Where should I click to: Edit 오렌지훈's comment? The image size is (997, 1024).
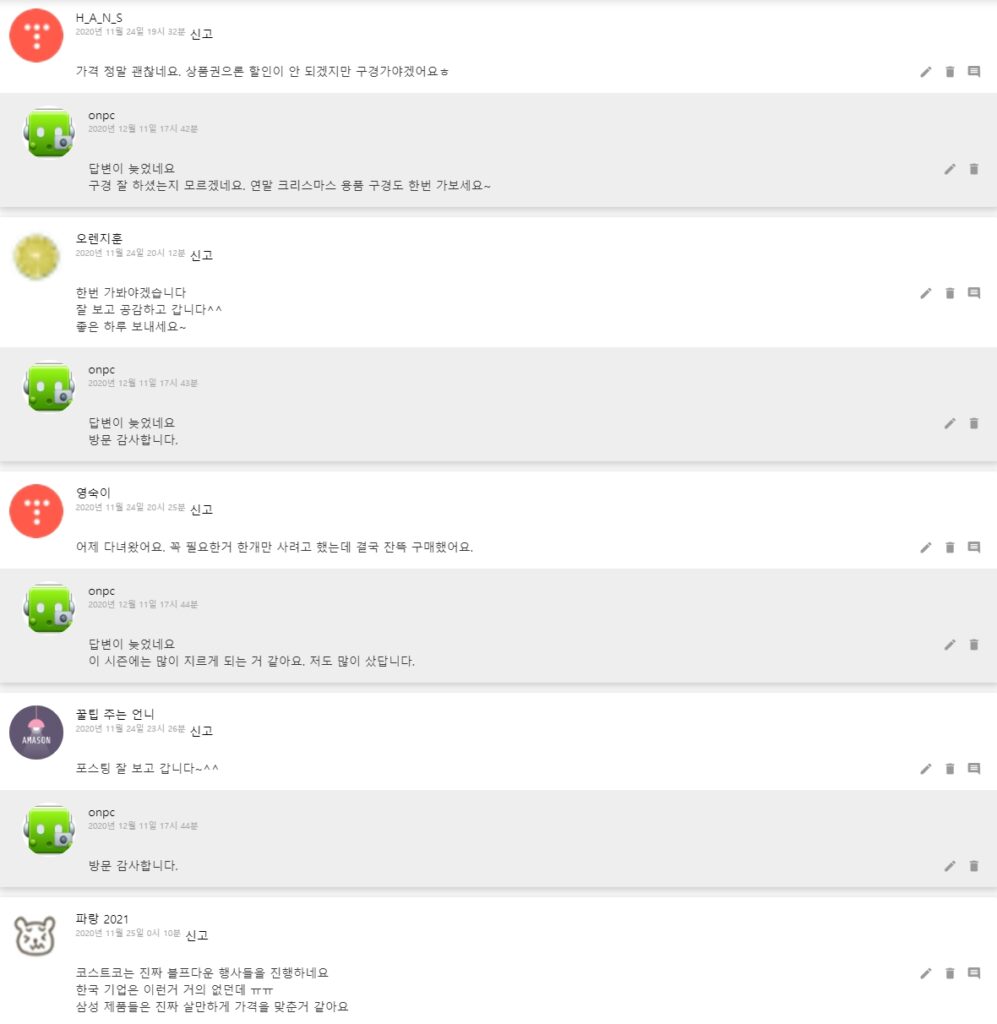[x=925, y=293]
